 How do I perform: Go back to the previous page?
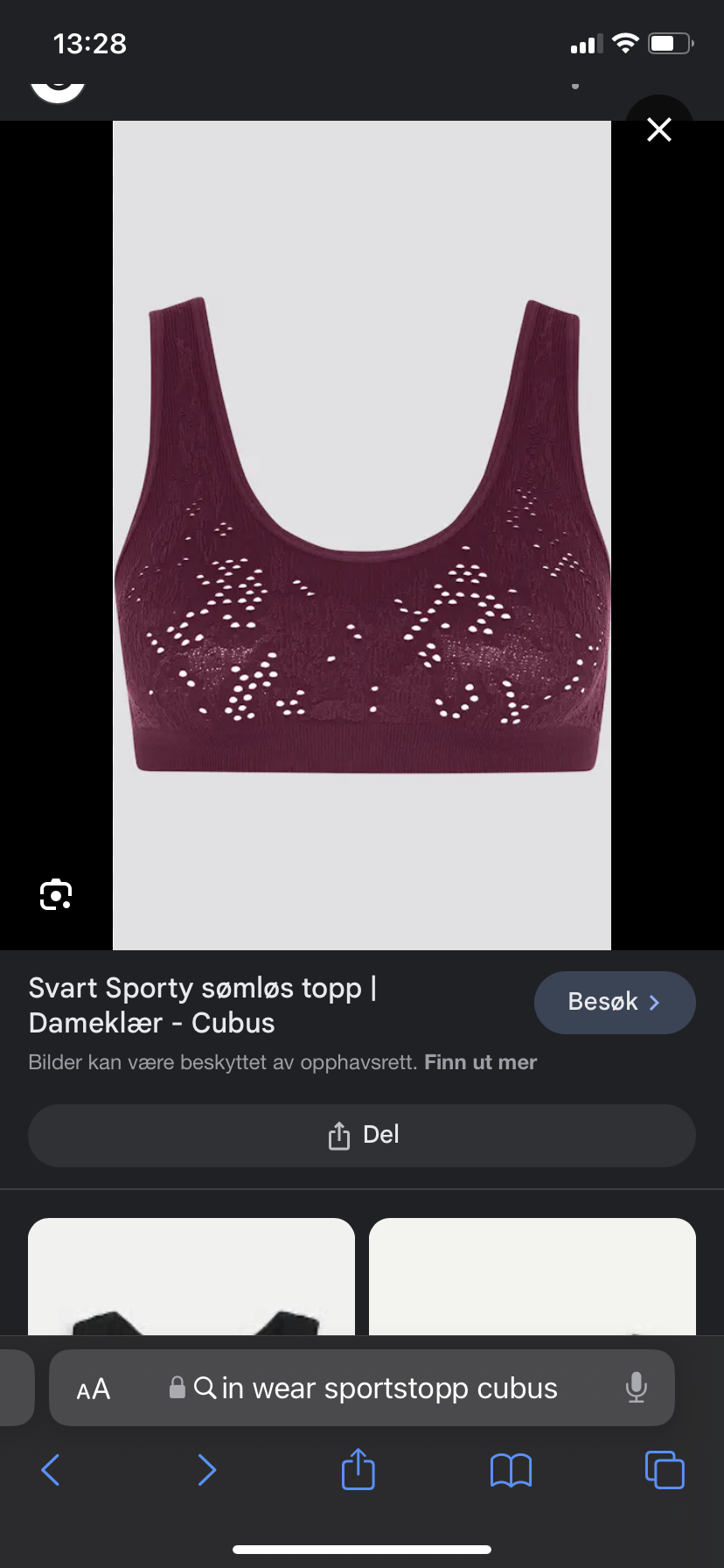click(x=51, y=1470)
